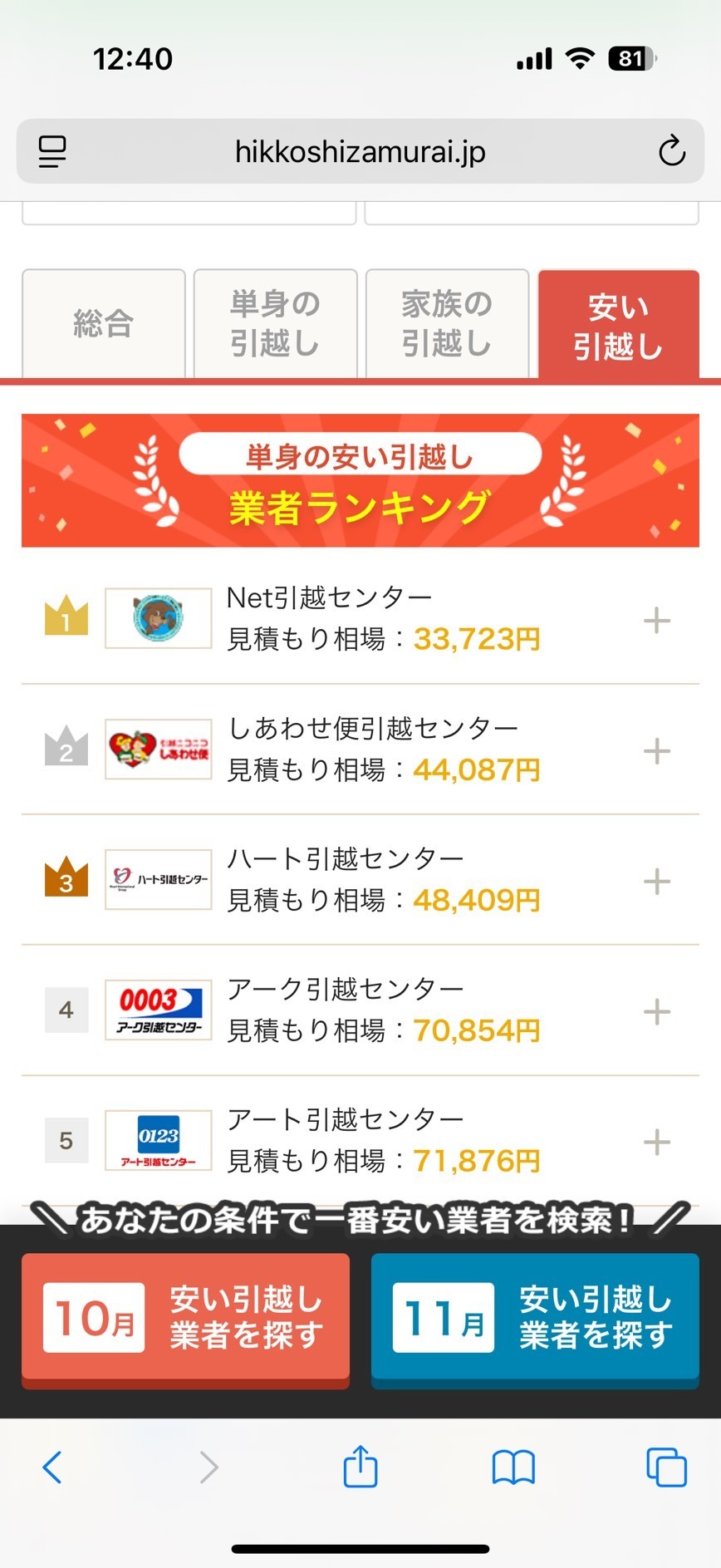Share this page

click(x=360, y=1467)
